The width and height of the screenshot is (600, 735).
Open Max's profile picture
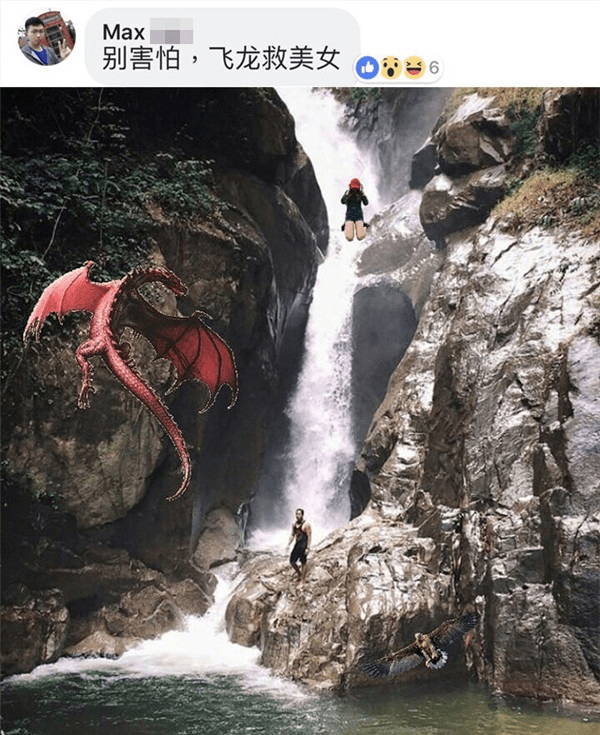point(46,39)
